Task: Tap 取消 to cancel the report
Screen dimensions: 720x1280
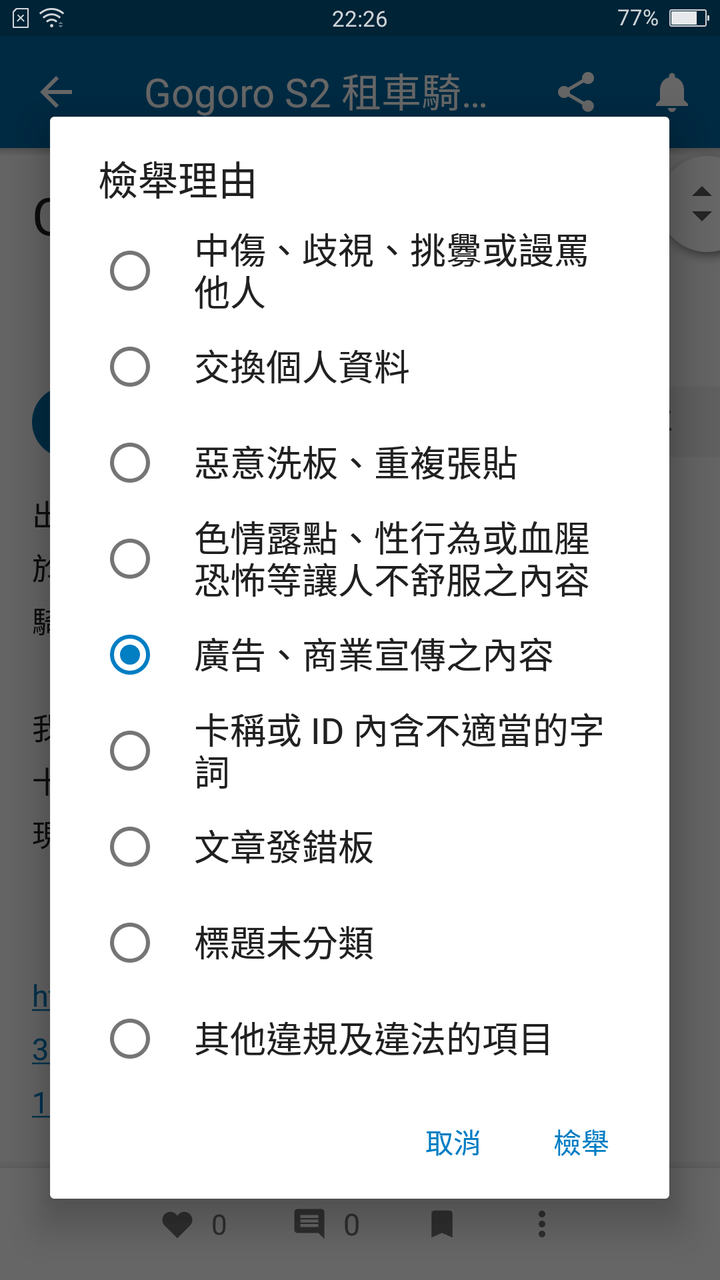Action: (x=453, y=1143)
